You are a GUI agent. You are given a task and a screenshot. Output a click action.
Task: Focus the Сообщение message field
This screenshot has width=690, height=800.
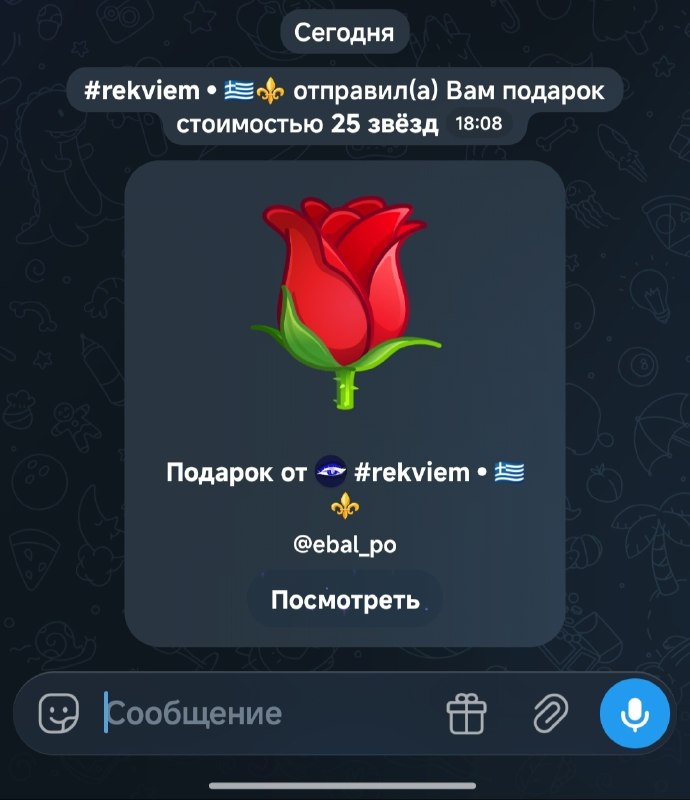tap(265, 713)
